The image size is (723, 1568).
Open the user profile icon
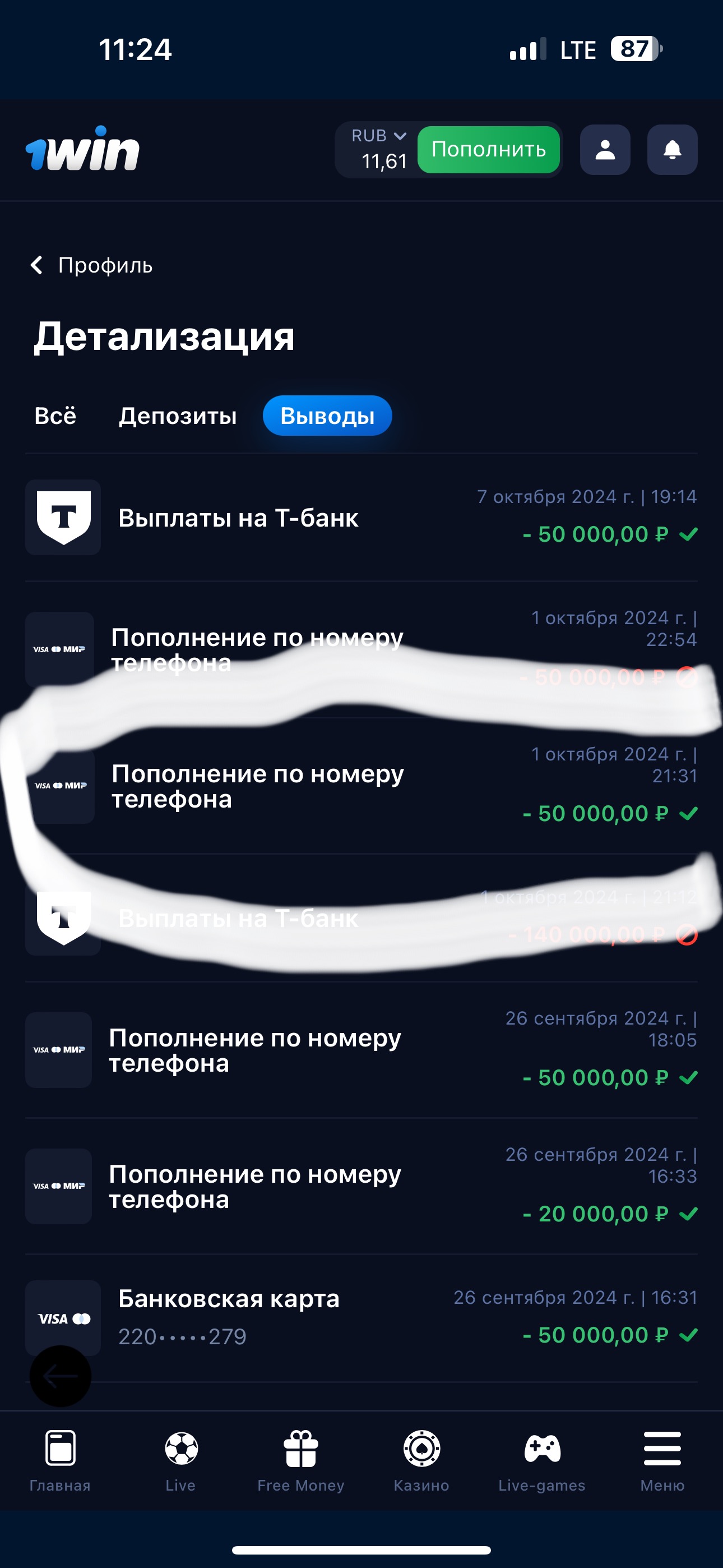[604, 150]
